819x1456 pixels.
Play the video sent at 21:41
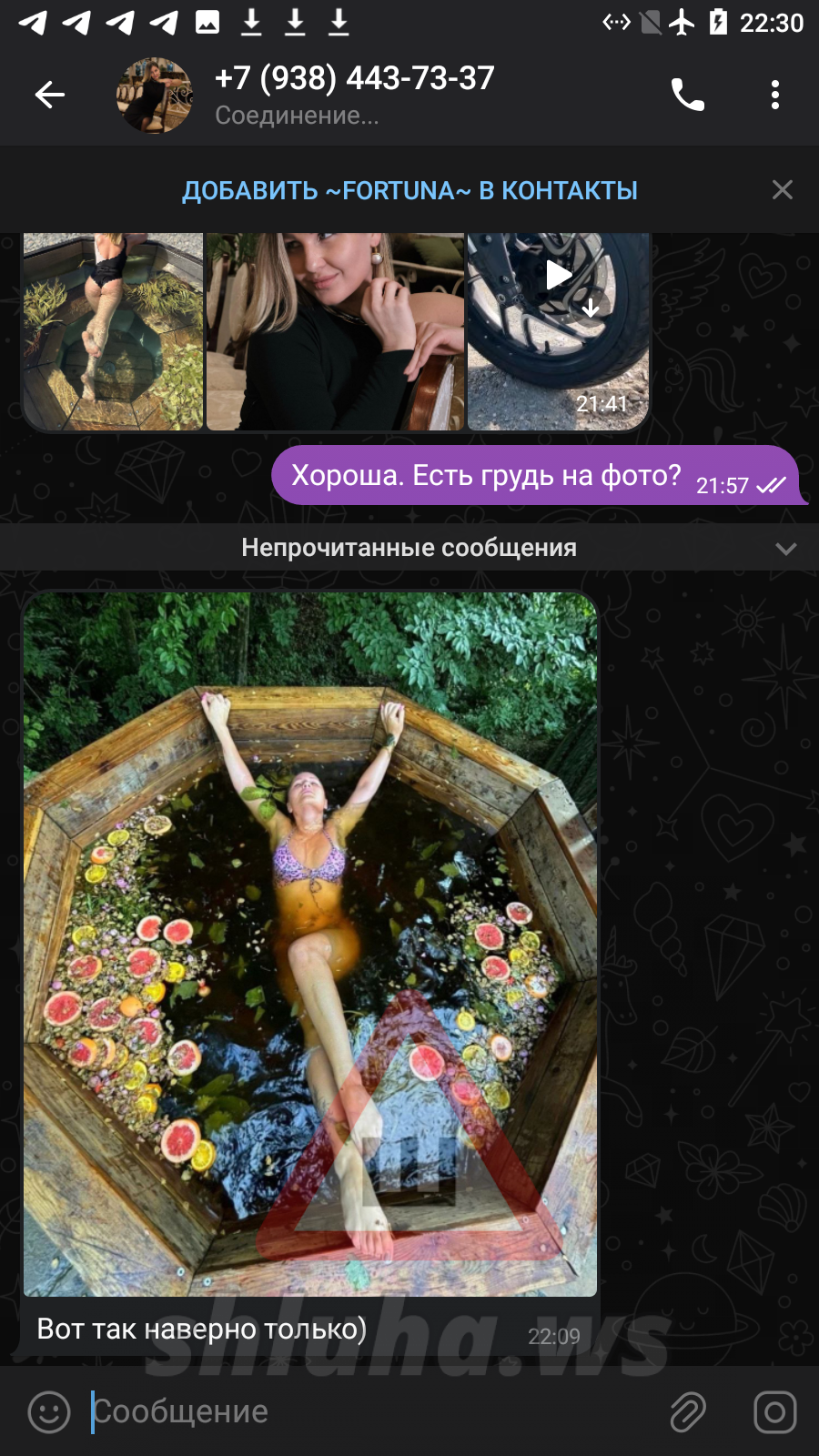[x=558, y=275]
